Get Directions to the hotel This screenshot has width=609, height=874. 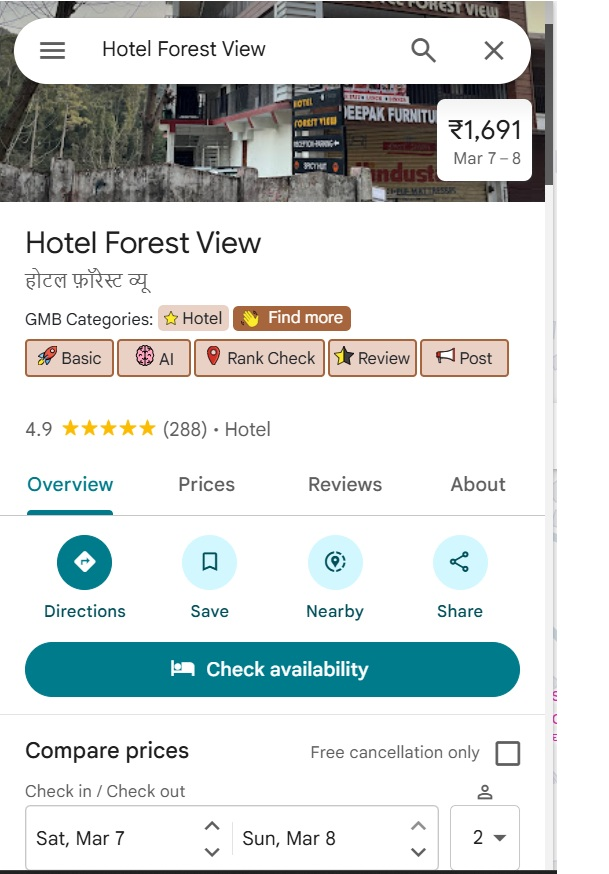[x=85, y=578]
